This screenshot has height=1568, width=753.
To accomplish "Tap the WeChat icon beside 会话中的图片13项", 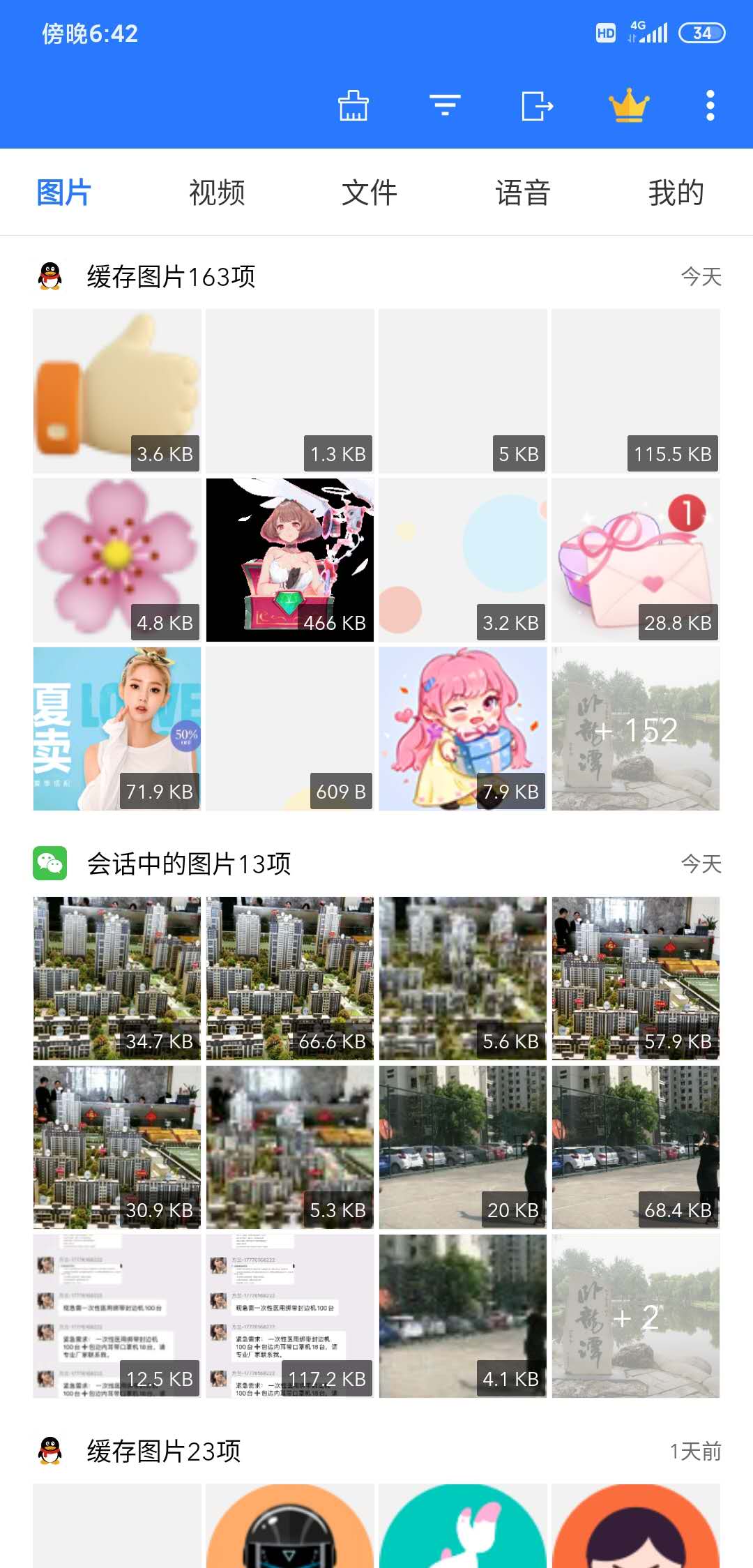I will coord(47,864).
